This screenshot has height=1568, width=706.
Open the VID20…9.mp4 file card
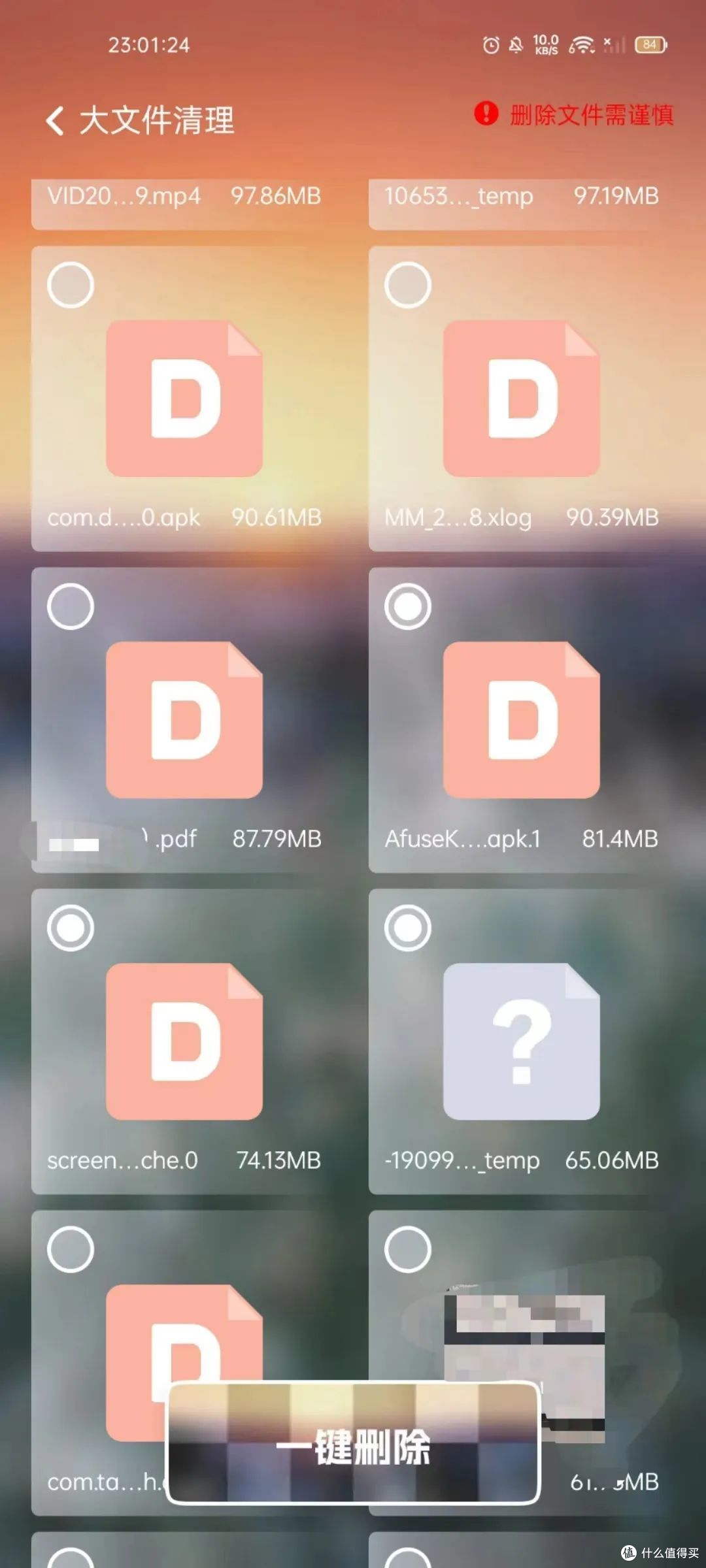click(184, 204)
